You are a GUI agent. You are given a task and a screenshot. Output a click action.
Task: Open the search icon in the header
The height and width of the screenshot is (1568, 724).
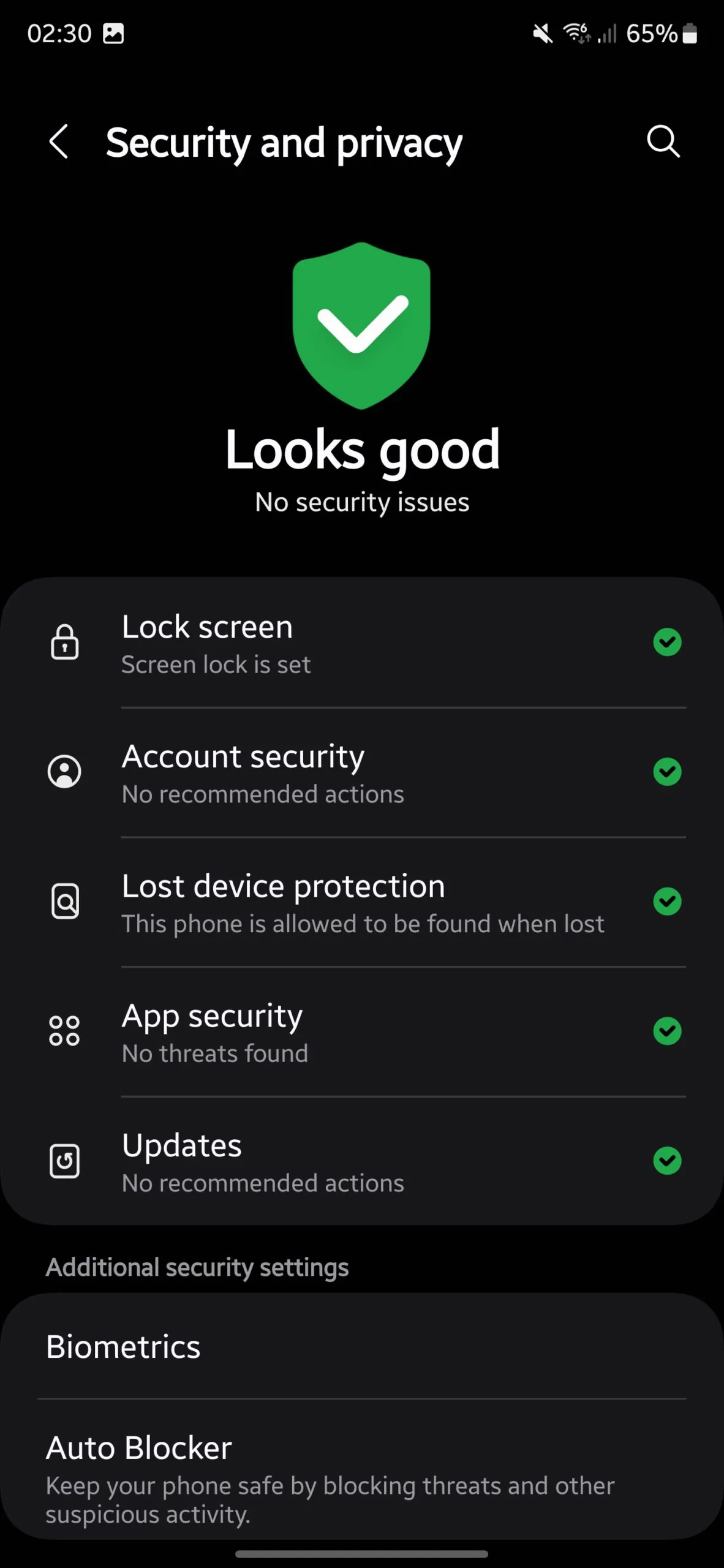[663, 142]
